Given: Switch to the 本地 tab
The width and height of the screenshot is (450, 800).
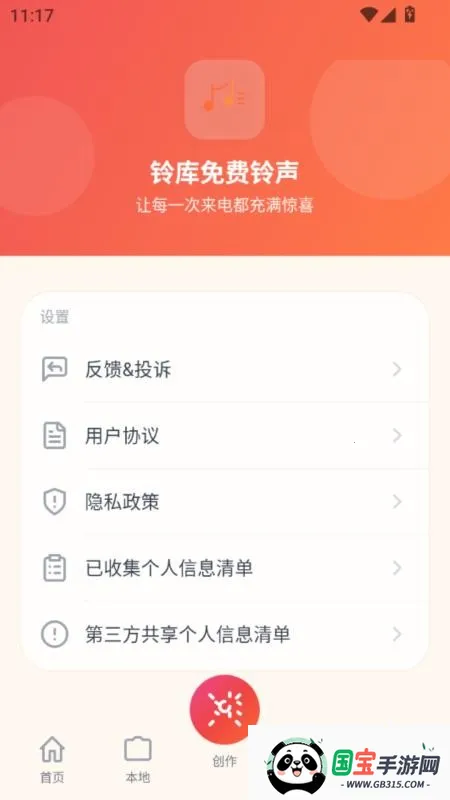Looking at the screenshot, I should (x=138, y=759).
